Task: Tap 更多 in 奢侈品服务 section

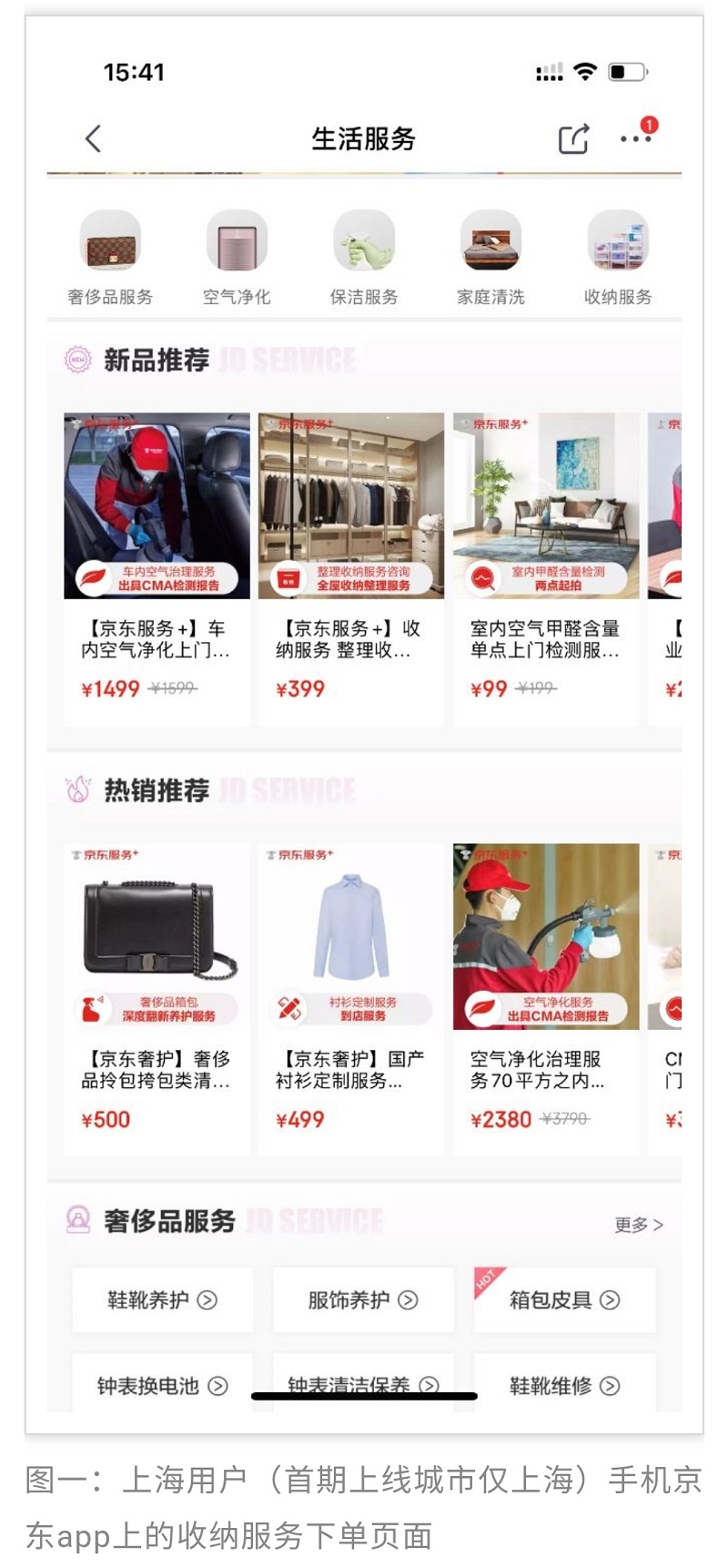Action: pyautogui.click(x=639, y=1225)
